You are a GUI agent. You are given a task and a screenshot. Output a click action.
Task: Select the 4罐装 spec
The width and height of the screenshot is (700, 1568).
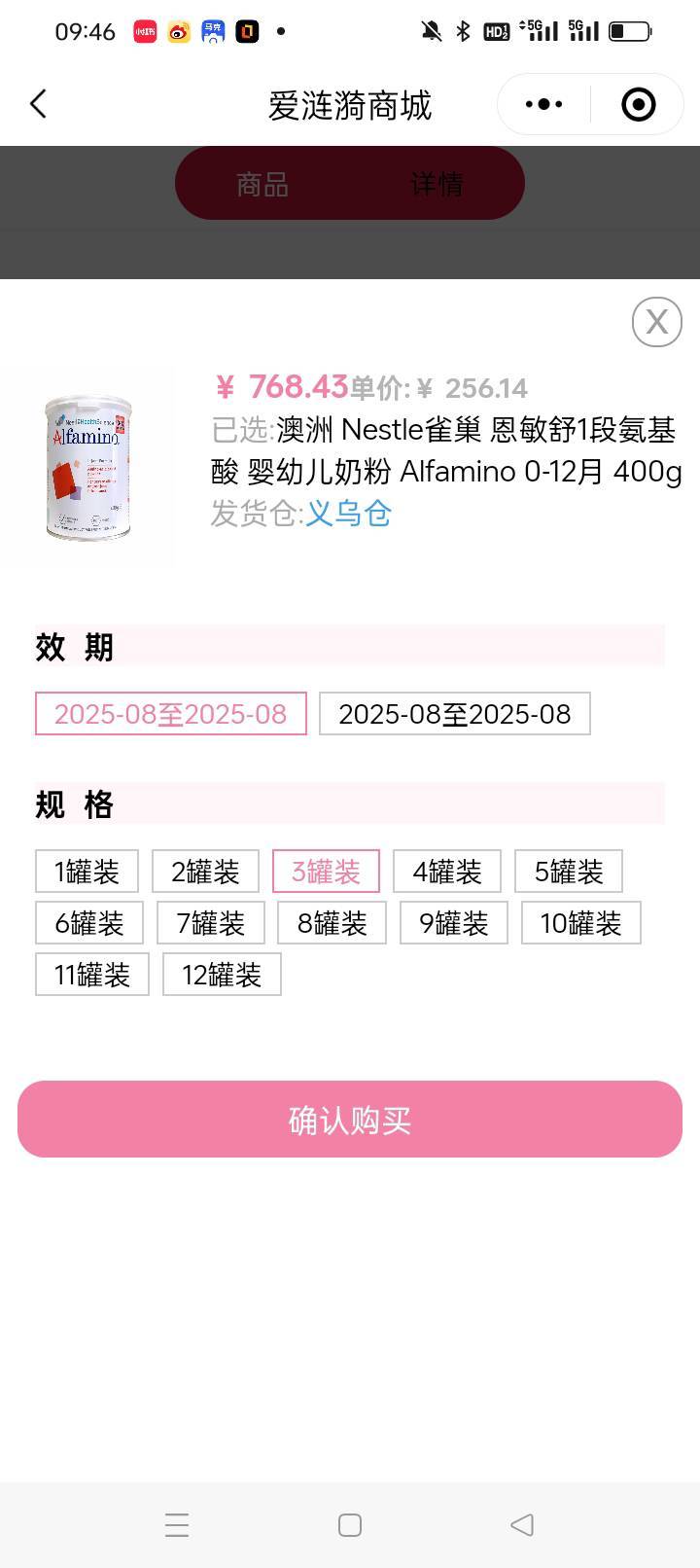447,872
